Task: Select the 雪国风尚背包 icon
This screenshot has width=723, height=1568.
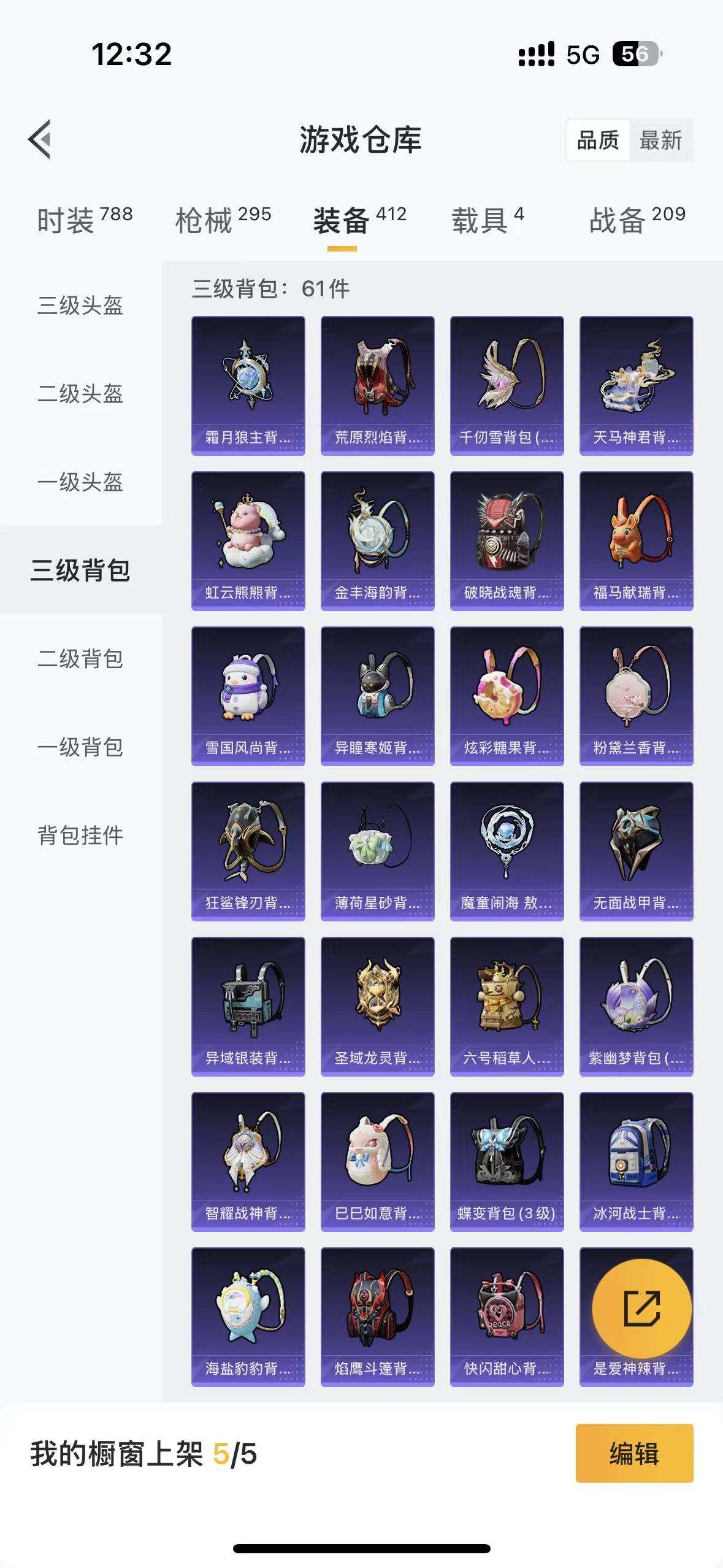Action: coord(248,696)
